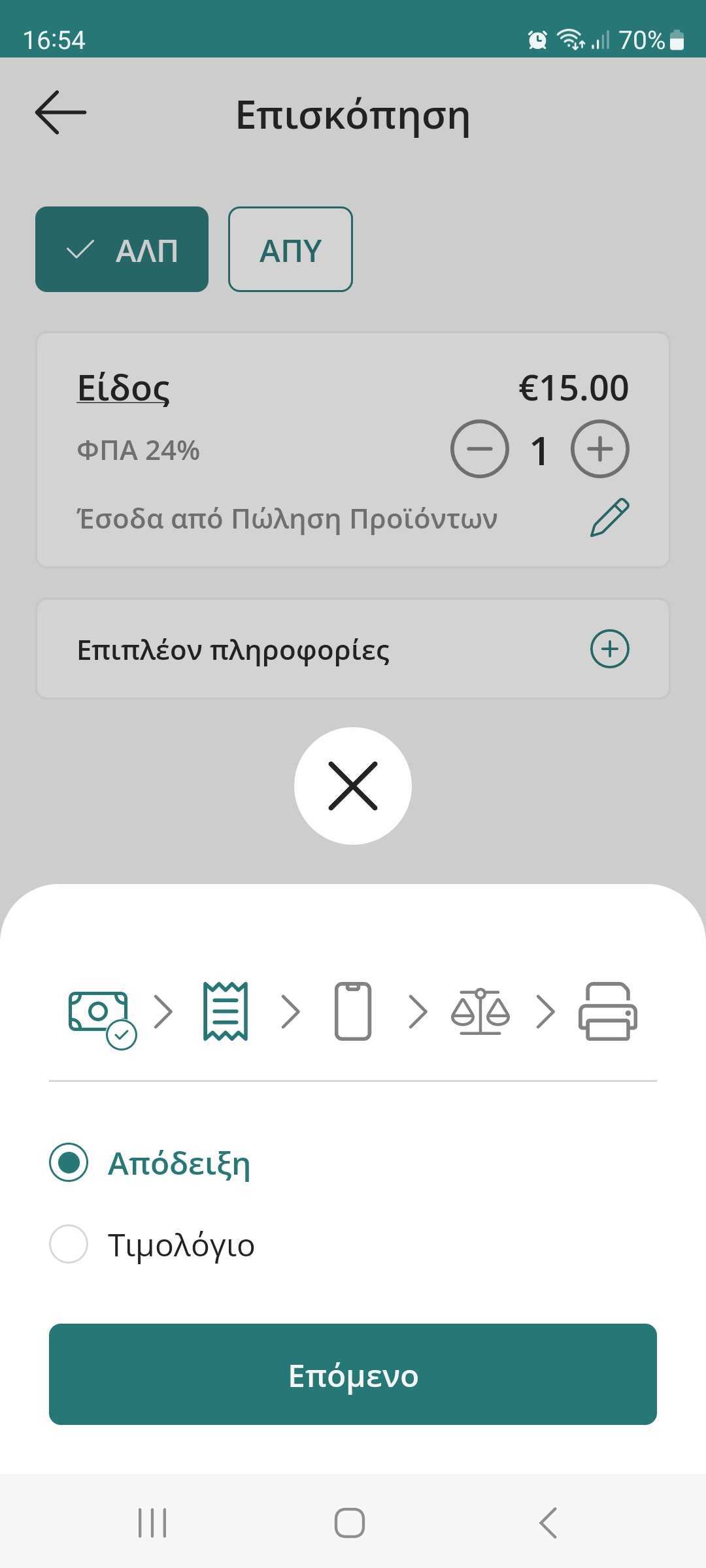Select the ΑΛΠ document type
Viewport: 706px width, 1568px height.
pyautogui.click(x=122, y=250)
